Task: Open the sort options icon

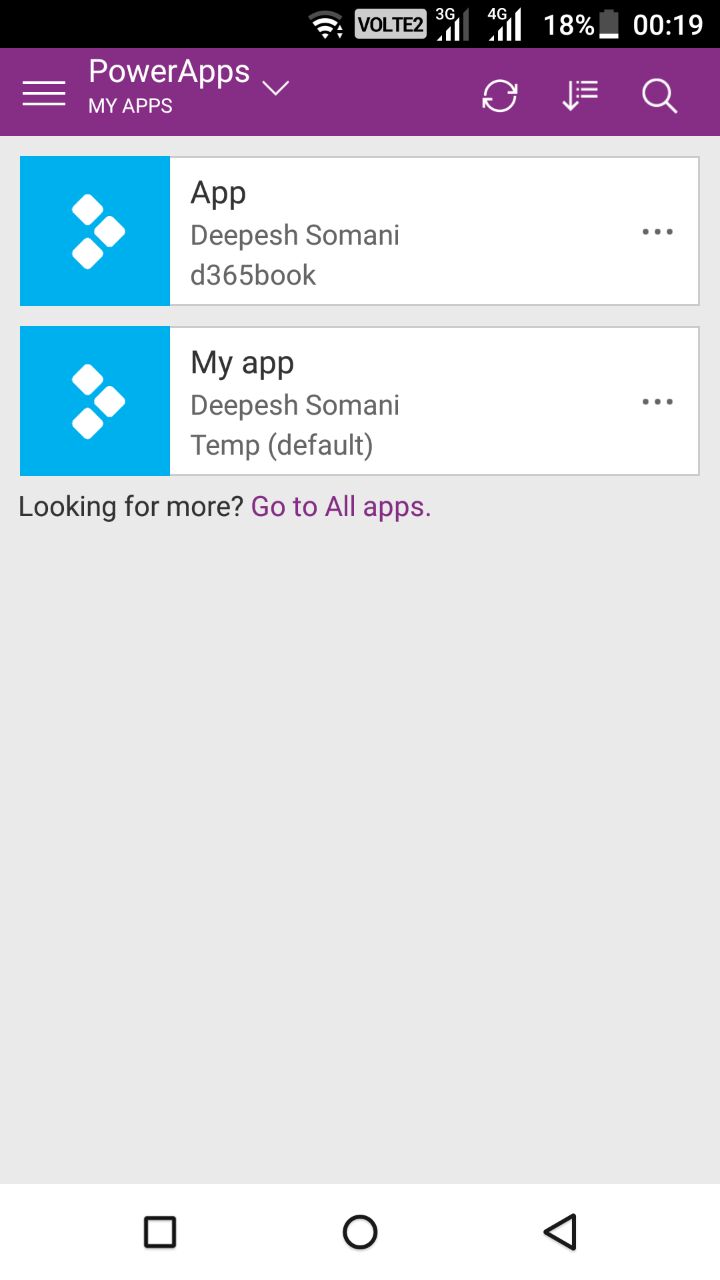Action: coord(580,95)
